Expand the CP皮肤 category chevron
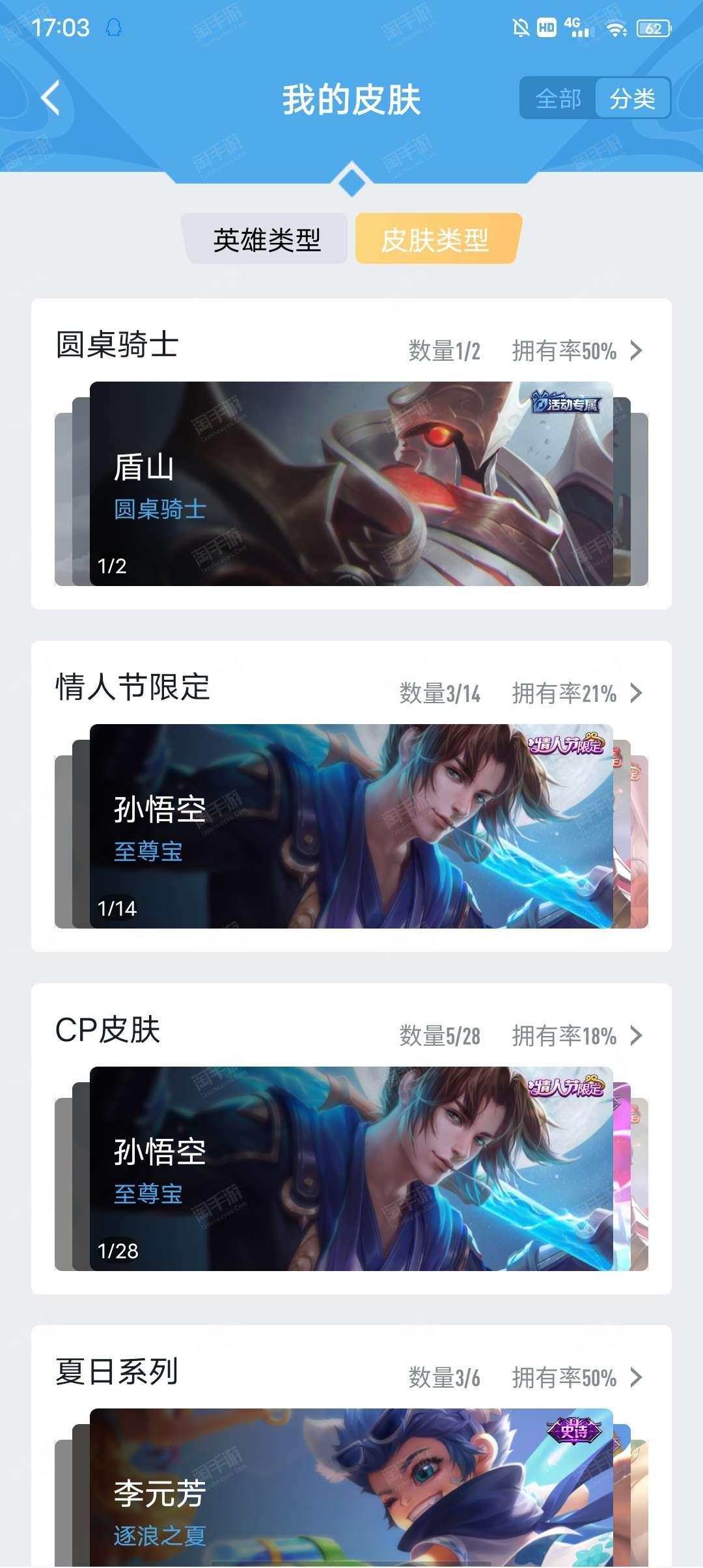 click(636, 1035)
